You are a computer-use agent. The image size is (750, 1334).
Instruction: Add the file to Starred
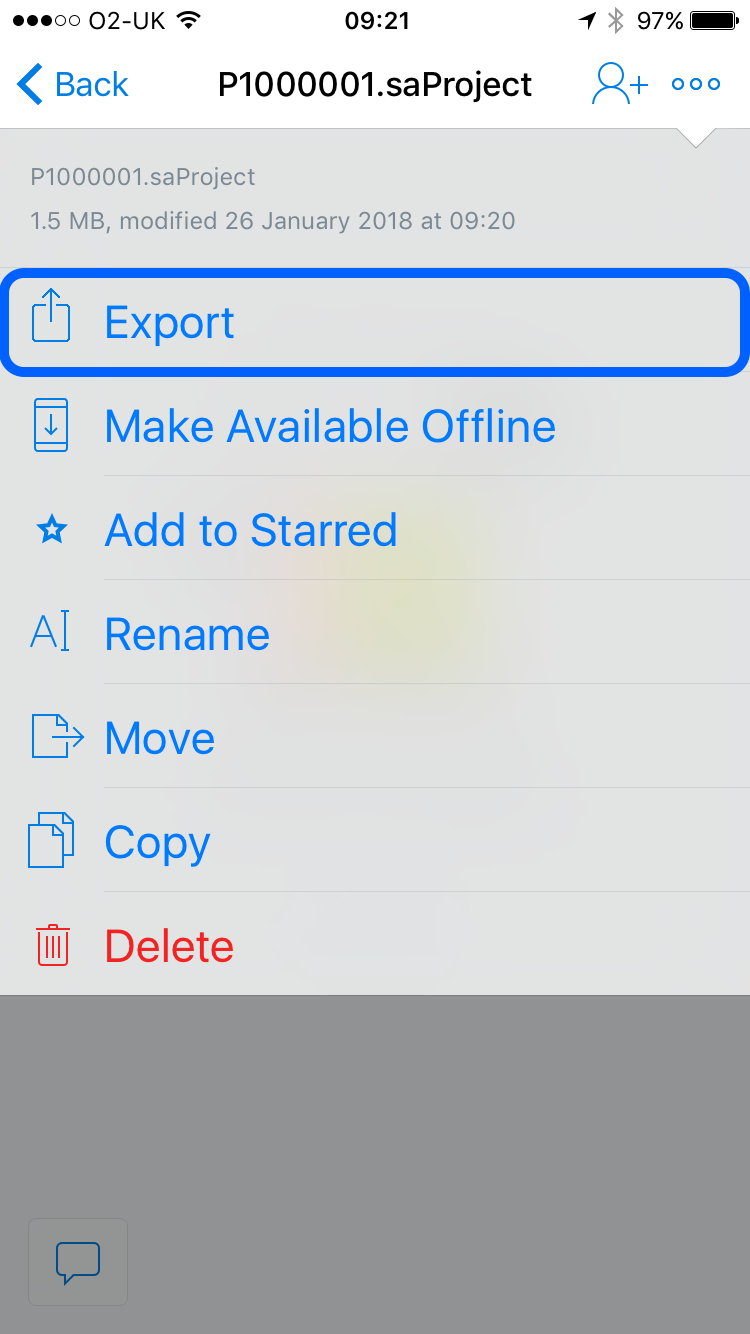coord(375,530)
